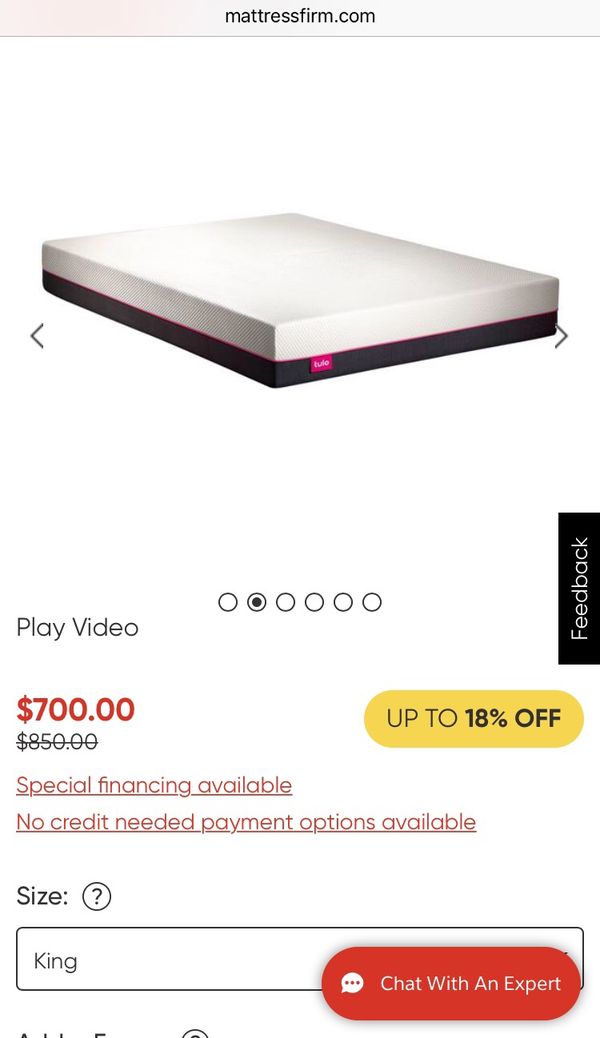Start Chat With An Expert
The image size is (600, 1038).
tap(452, 983)
